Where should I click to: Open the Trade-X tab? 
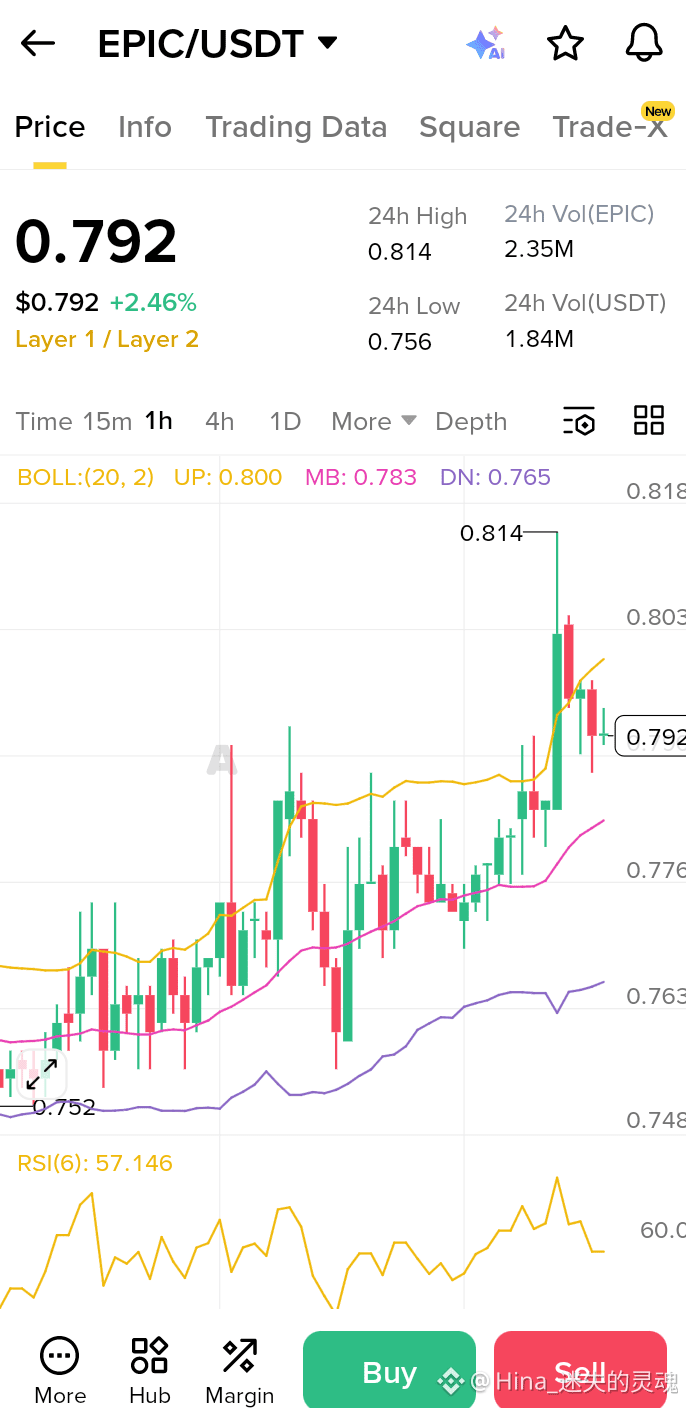610,127
